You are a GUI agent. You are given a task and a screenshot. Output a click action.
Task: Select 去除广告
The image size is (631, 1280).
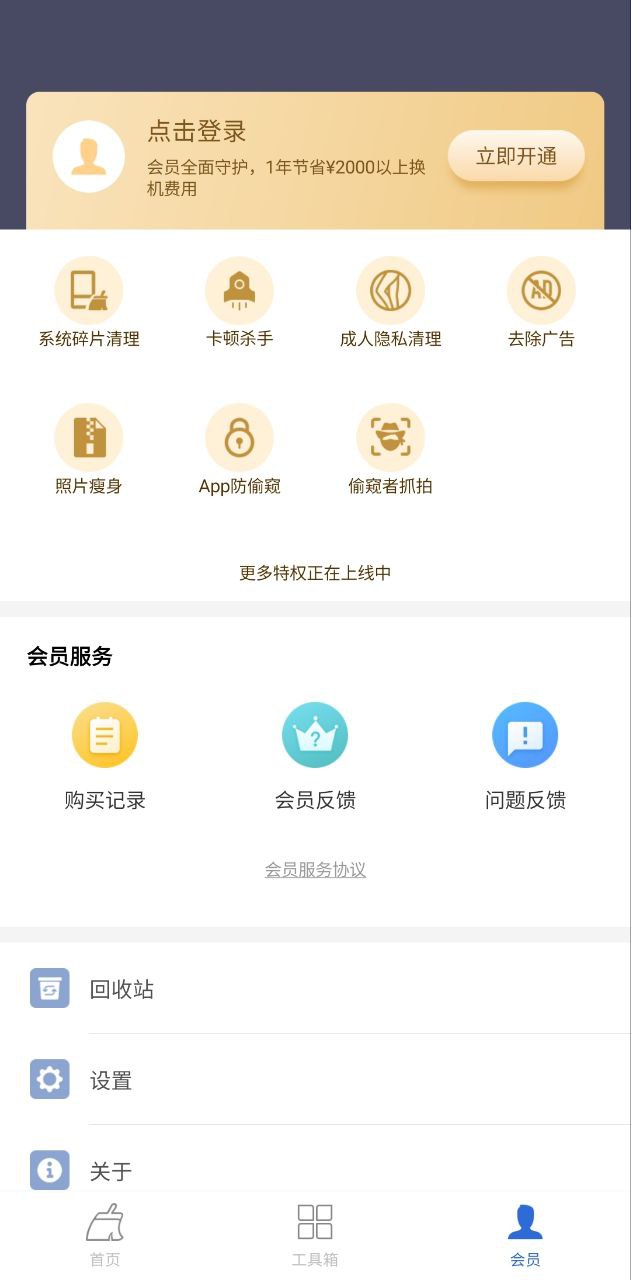coord(541,303)
